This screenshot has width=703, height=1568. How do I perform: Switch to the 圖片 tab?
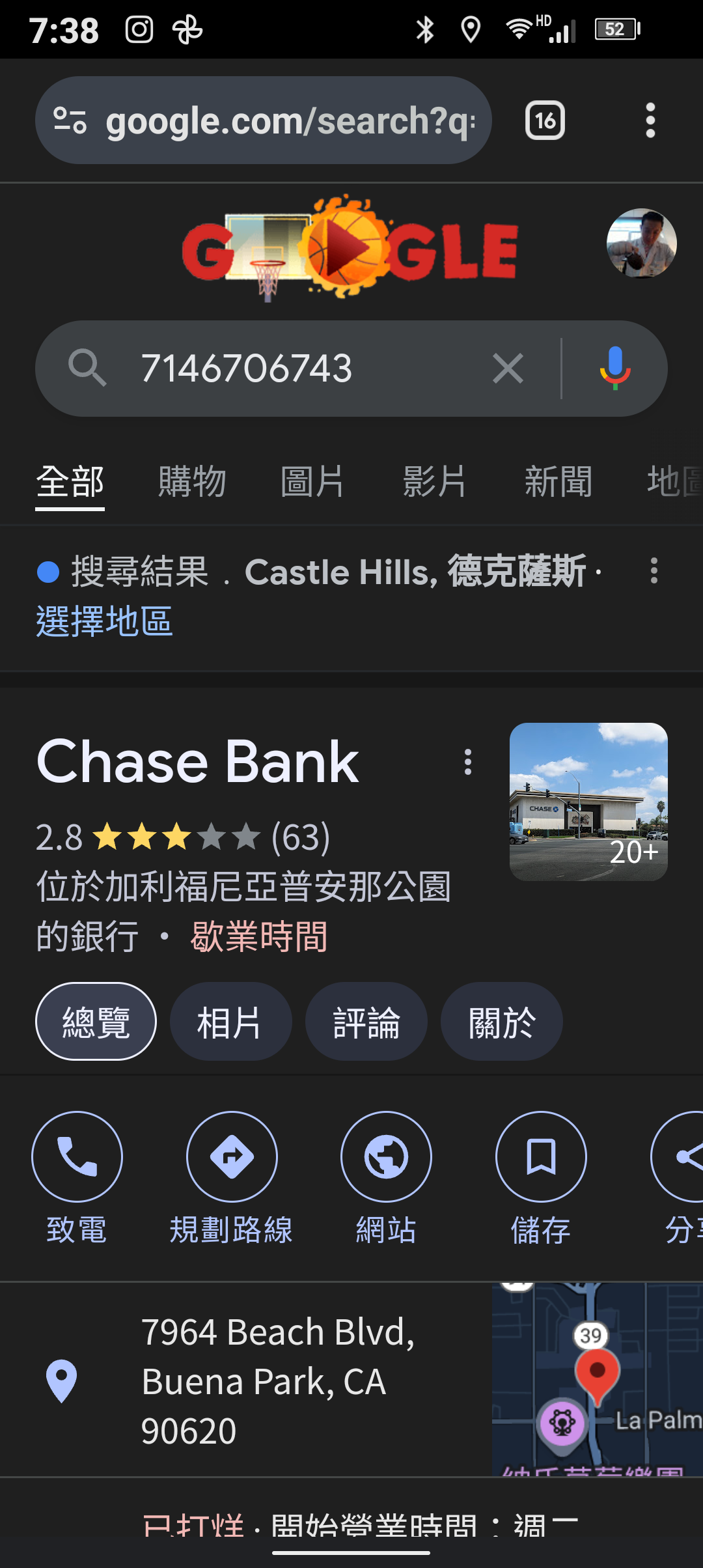312,482
